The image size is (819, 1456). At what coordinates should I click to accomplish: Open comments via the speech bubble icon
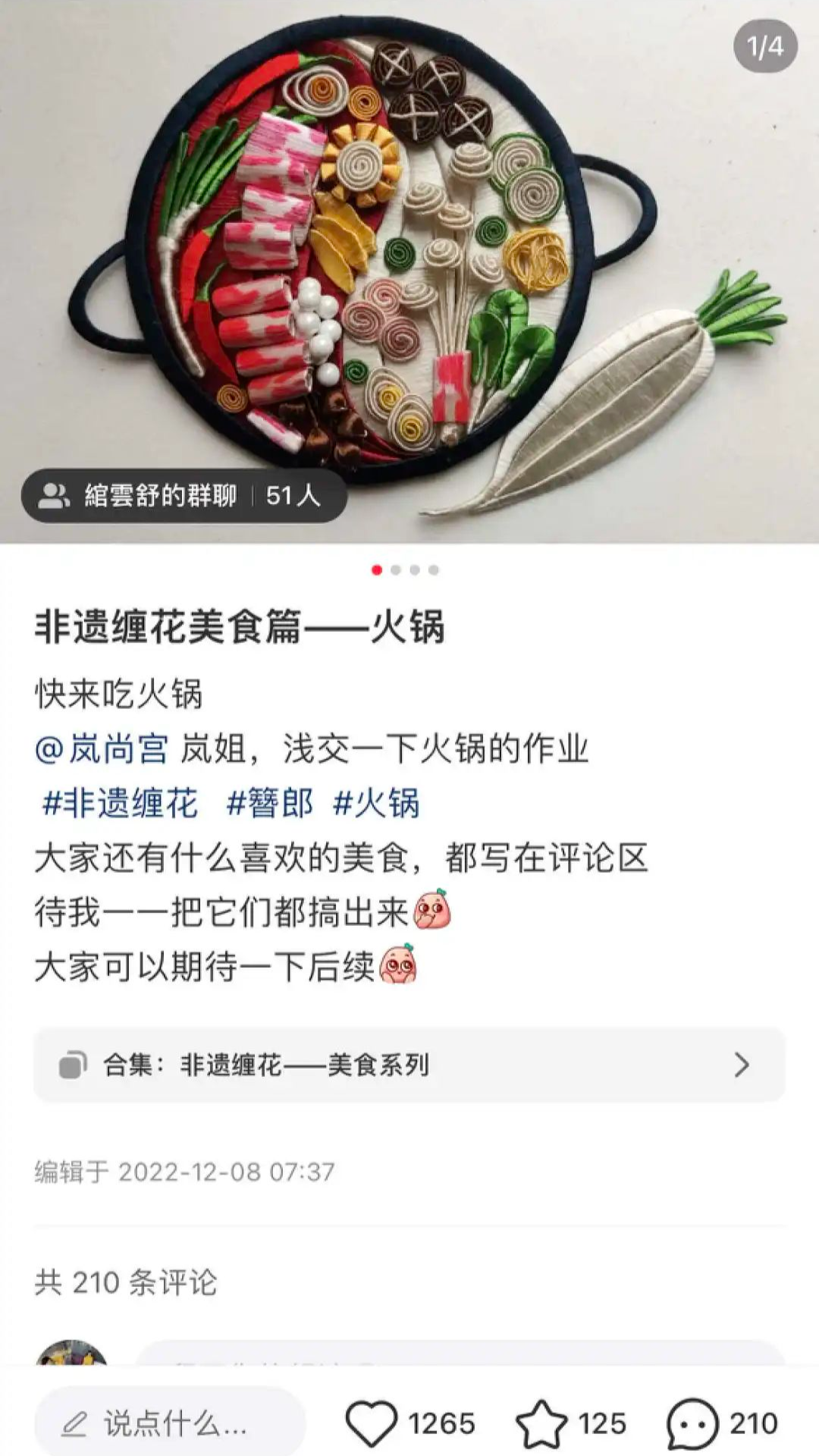692,1424
